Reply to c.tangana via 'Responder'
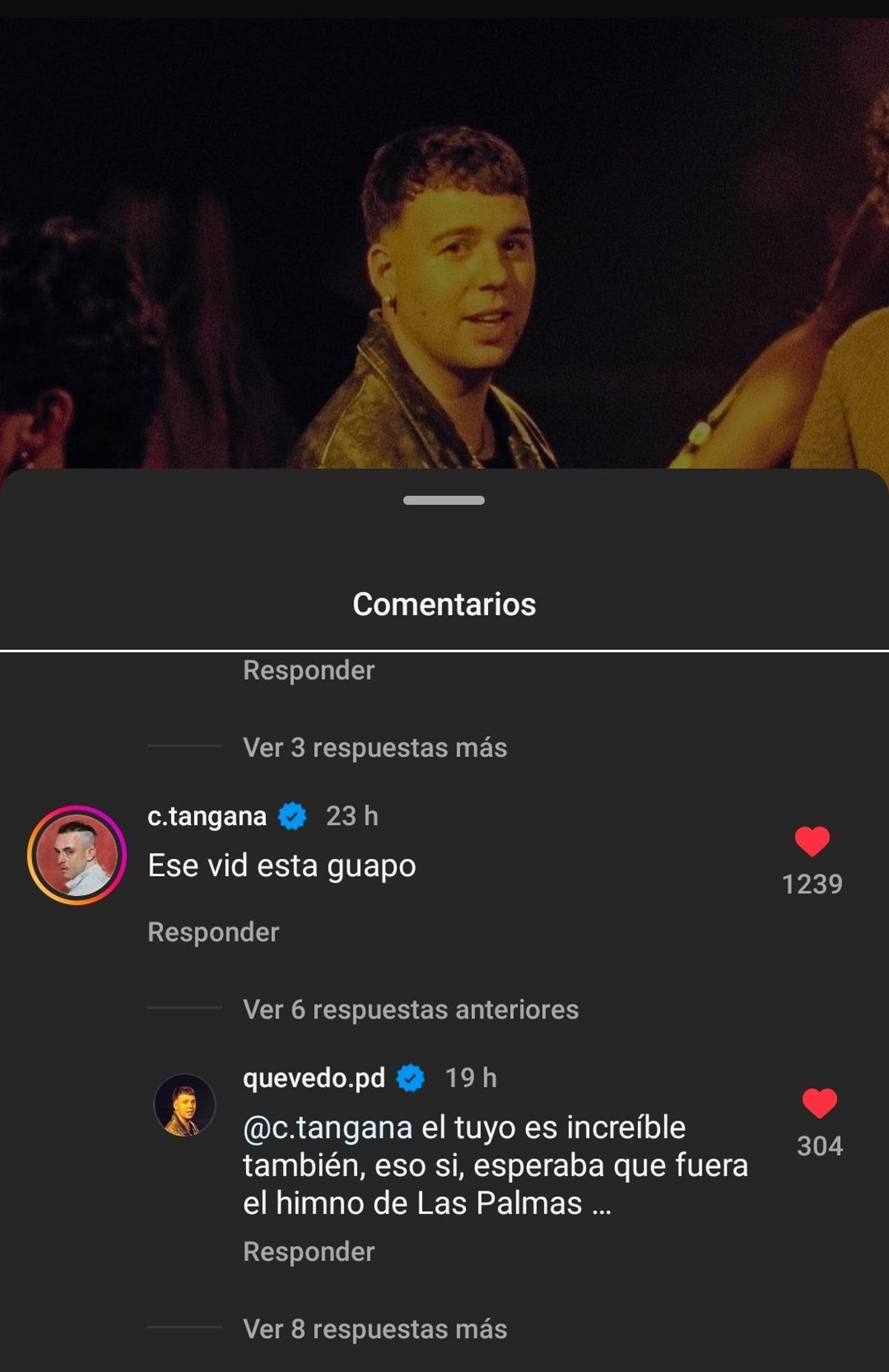 point(213,932)
